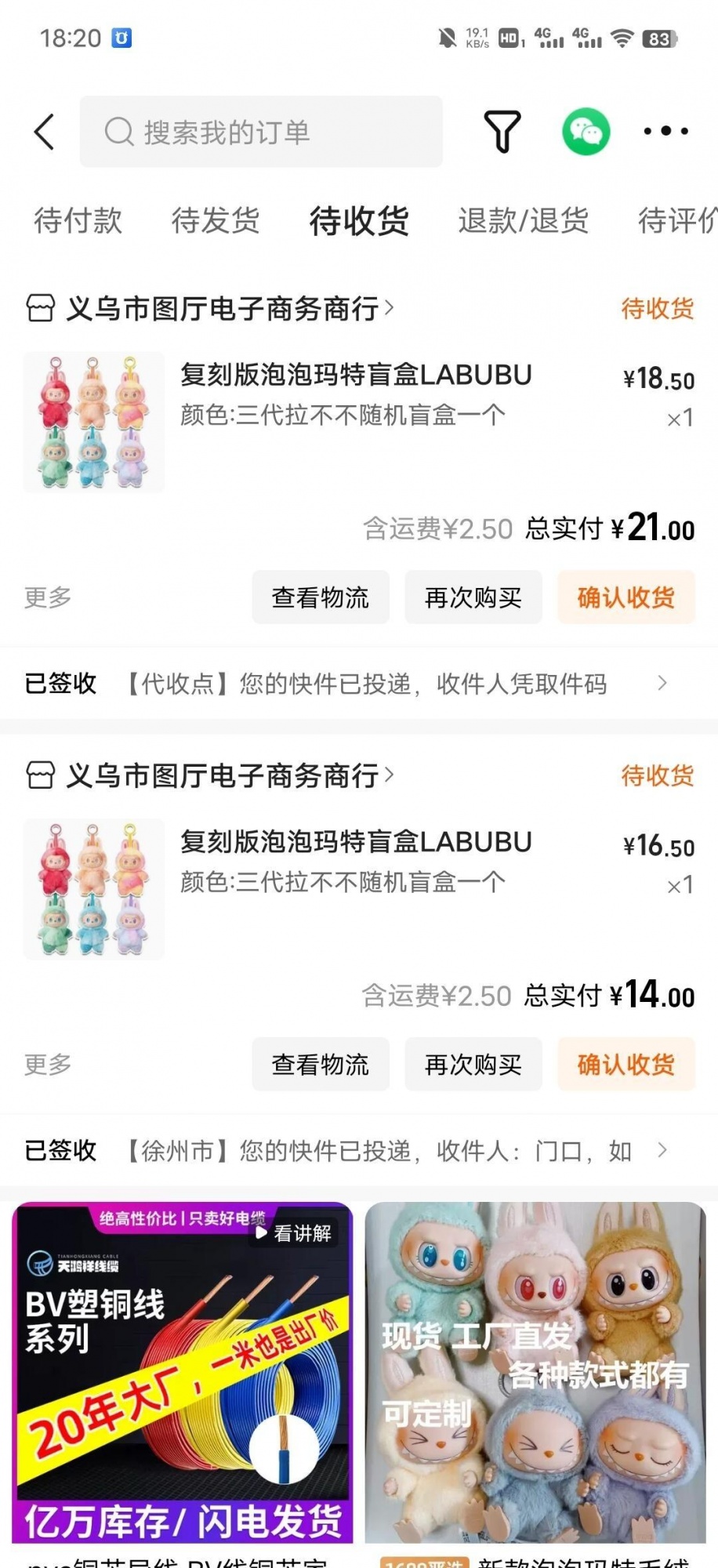Open the three-dot overflow menu
Image resolution: width=718 pixels, height=1568 pixels.
tap(665, 132)
